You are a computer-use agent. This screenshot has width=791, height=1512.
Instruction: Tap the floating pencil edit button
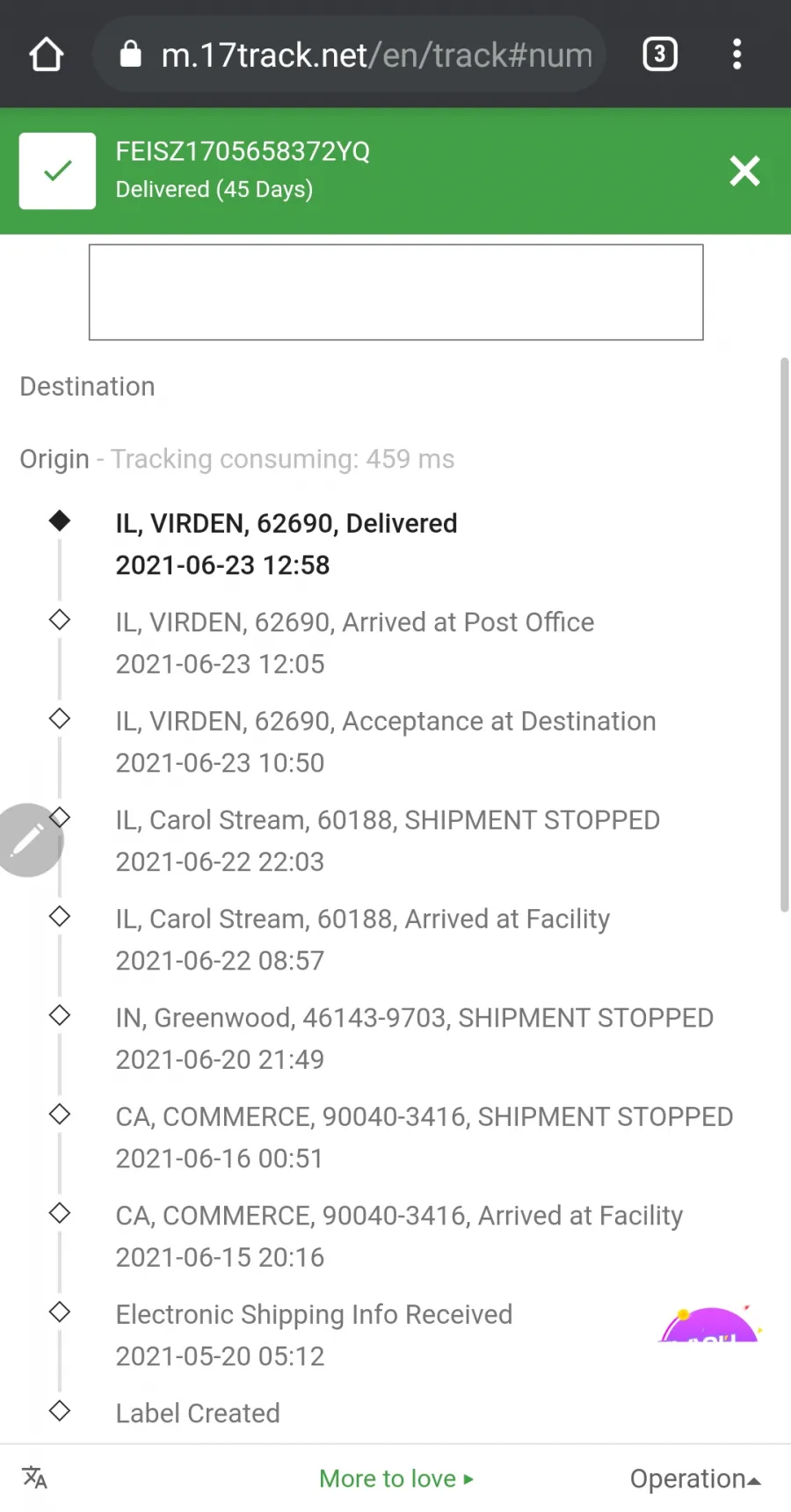(x=28, y=840)
